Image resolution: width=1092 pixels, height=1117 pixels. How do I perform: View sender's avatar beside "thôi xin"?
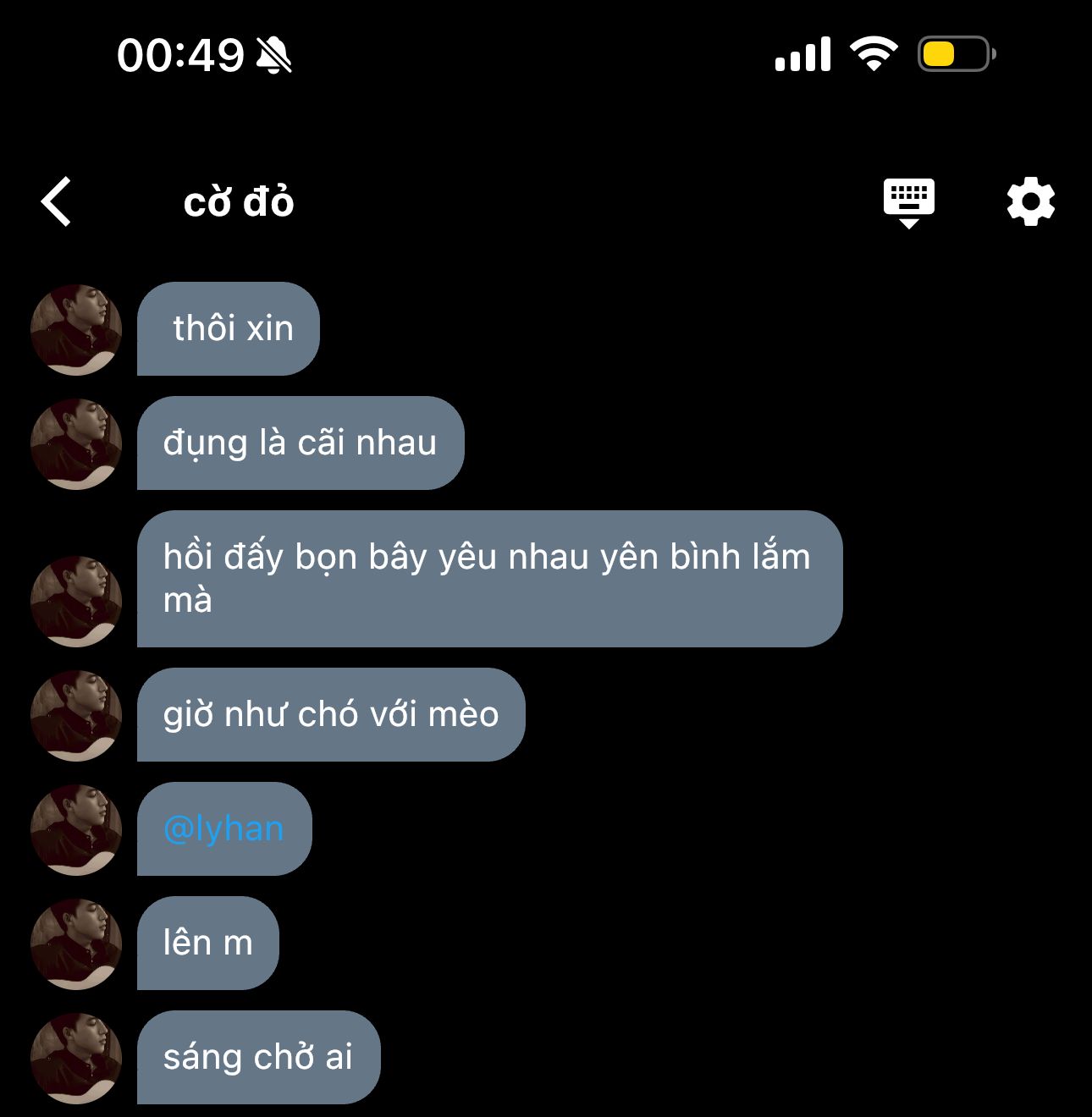76,330
